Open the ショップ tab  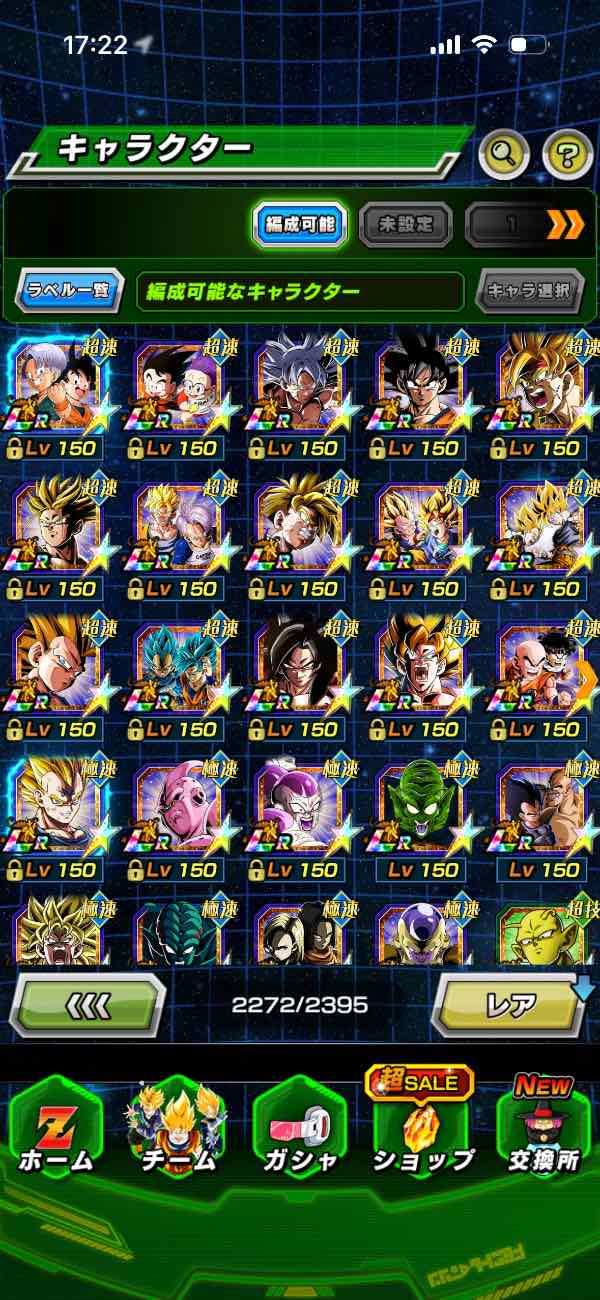[x=422, y=1130]
